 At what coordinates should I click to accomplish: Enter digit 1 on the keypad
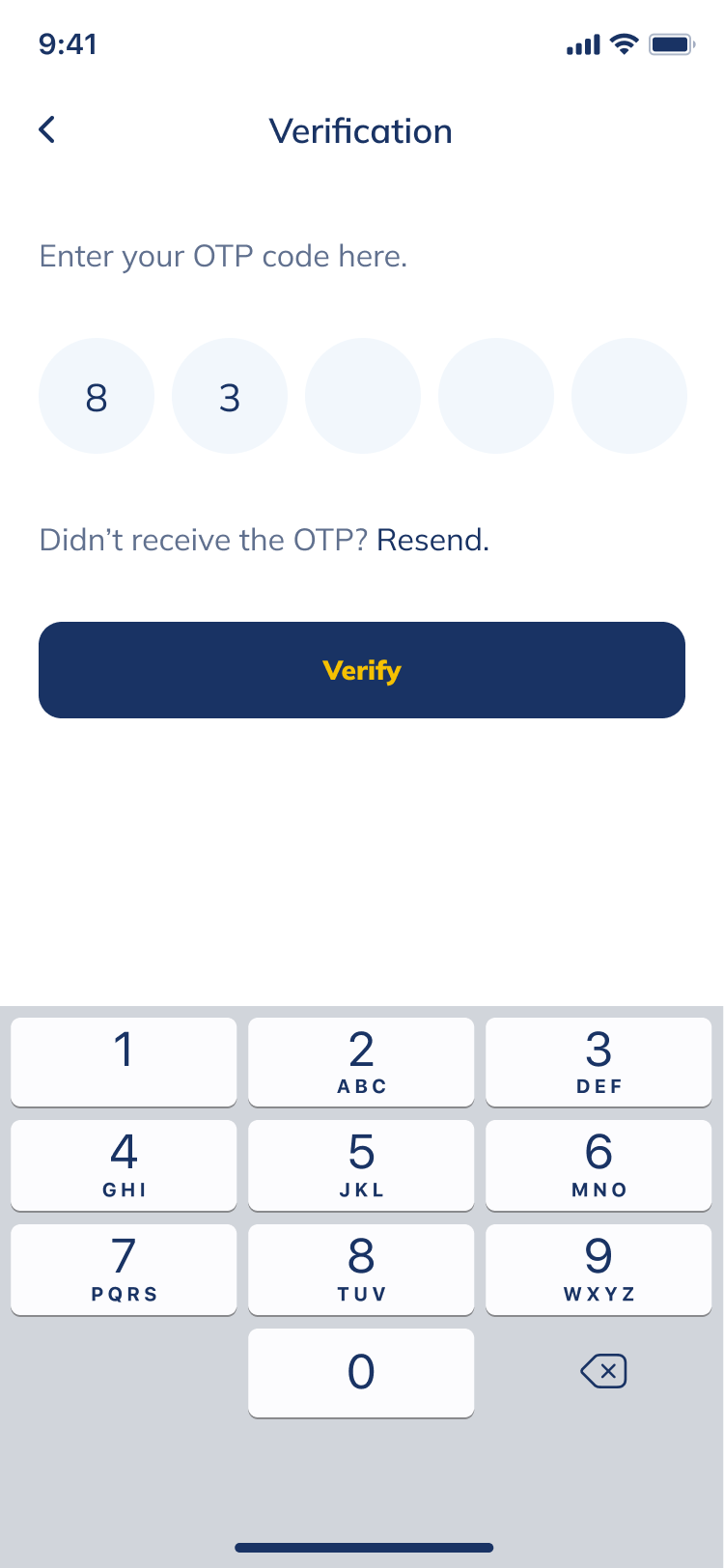(124, 1061)
